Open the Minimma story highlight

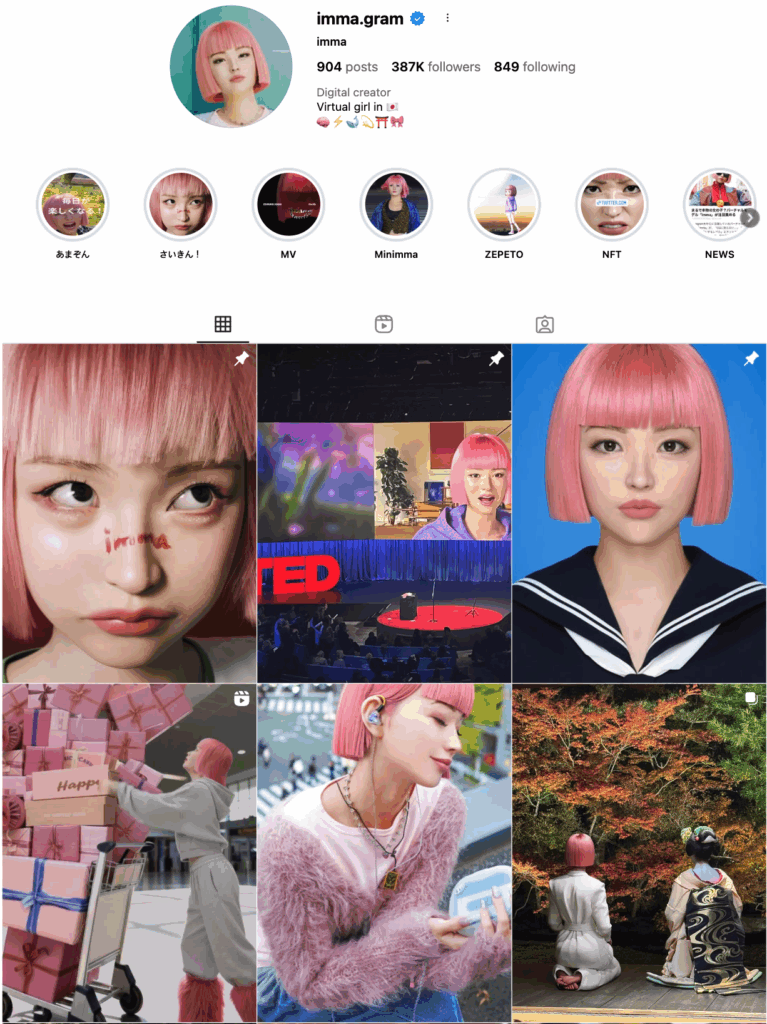click(396, 205)
